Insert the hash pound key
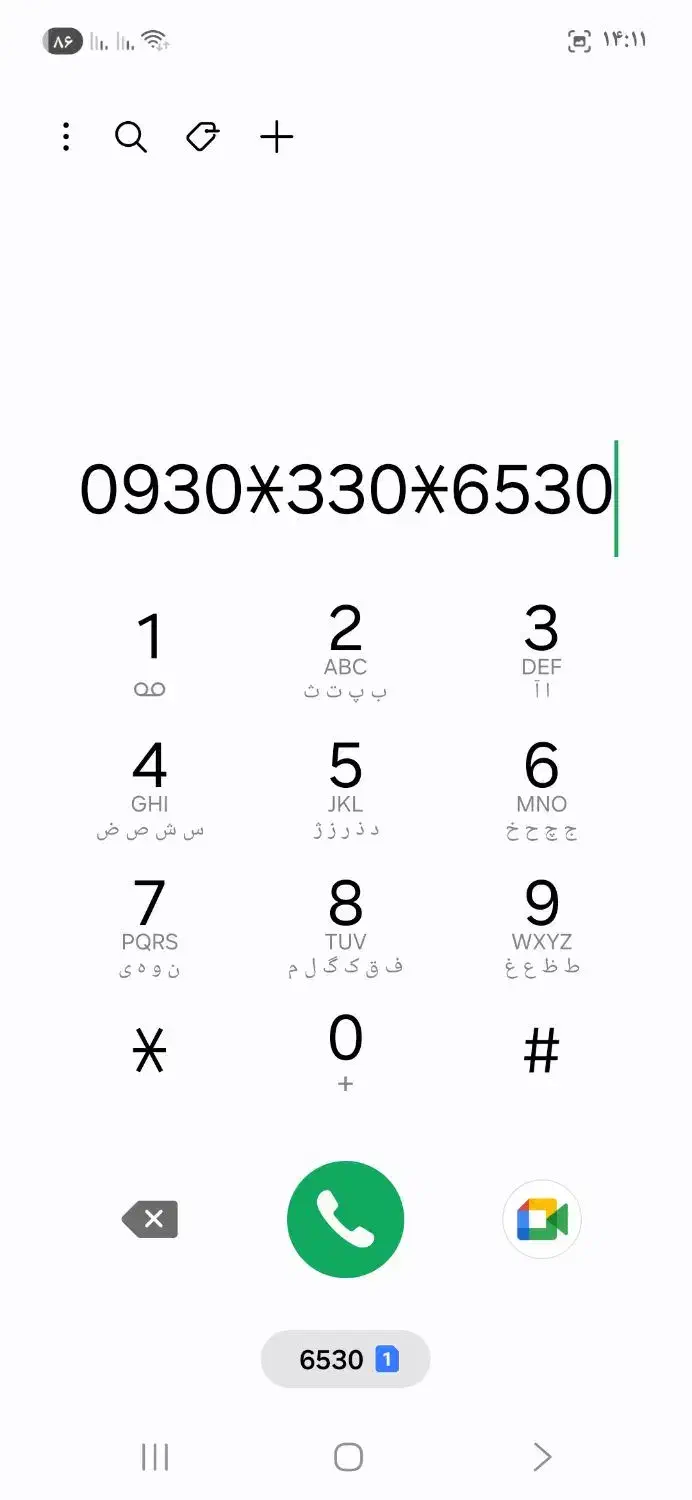 (541, 1053)
